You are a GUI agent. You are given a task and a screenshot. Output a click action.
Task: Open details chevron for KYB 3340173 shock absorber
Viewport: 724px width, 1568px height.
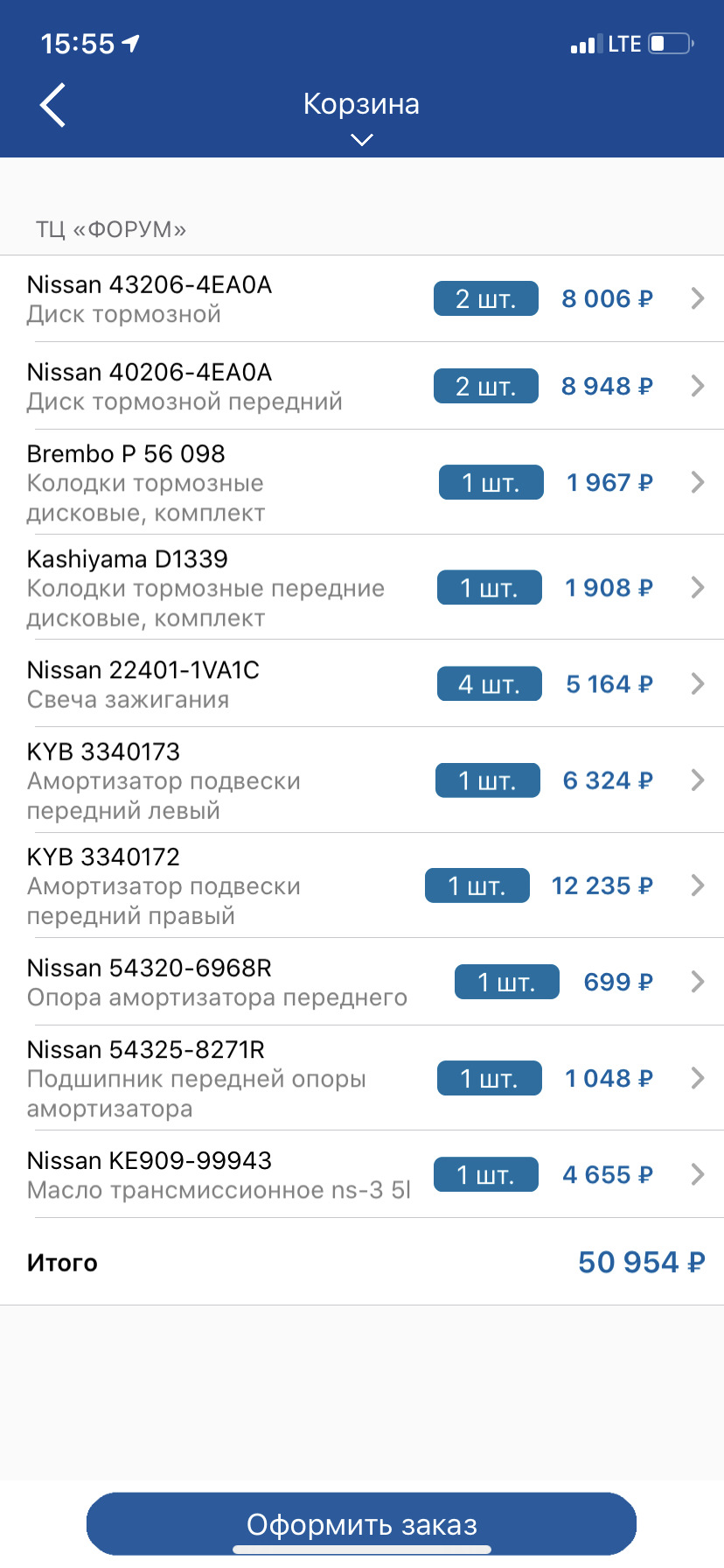click(697, 780)
